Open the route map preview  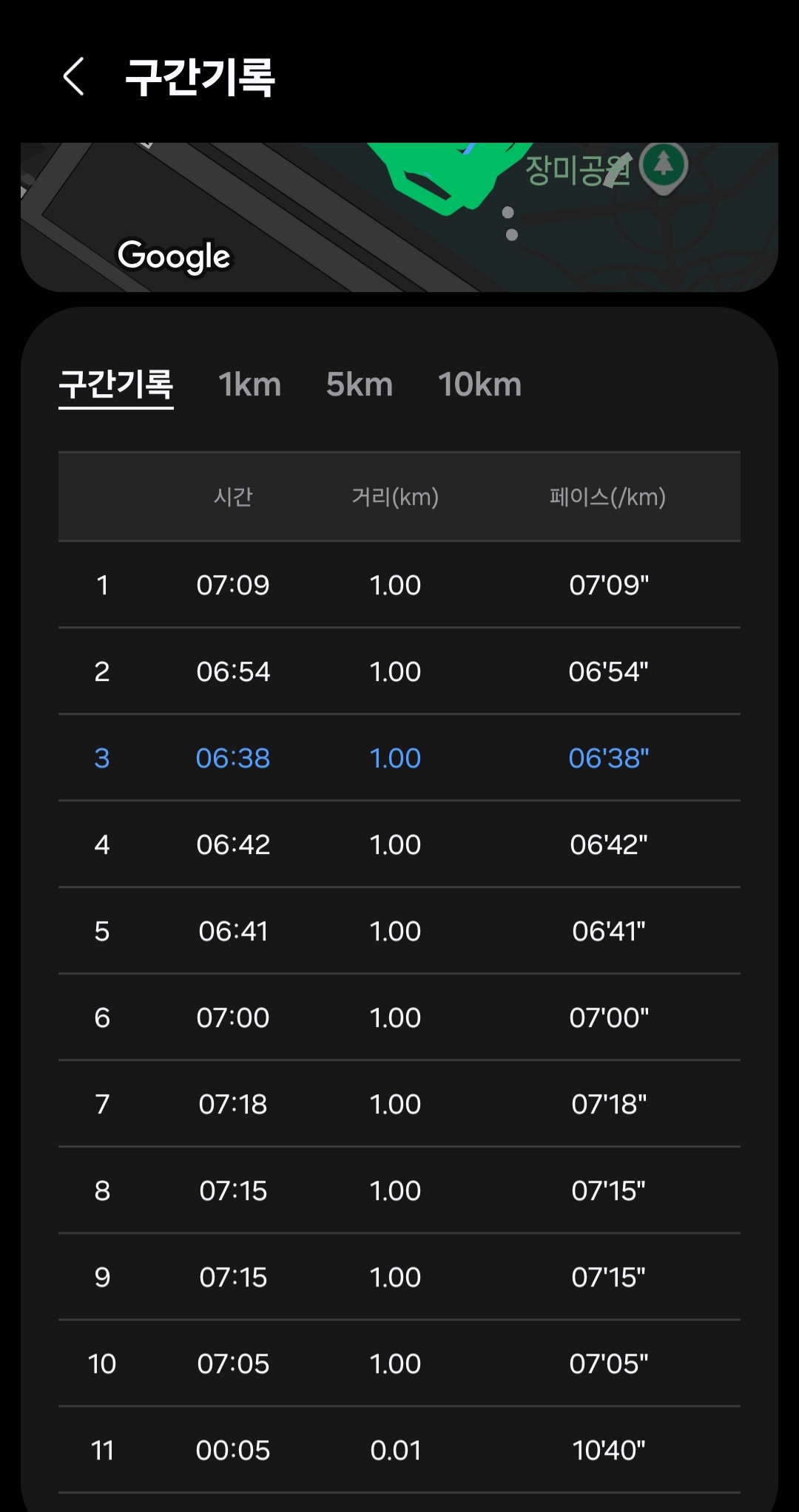[399, 217]
